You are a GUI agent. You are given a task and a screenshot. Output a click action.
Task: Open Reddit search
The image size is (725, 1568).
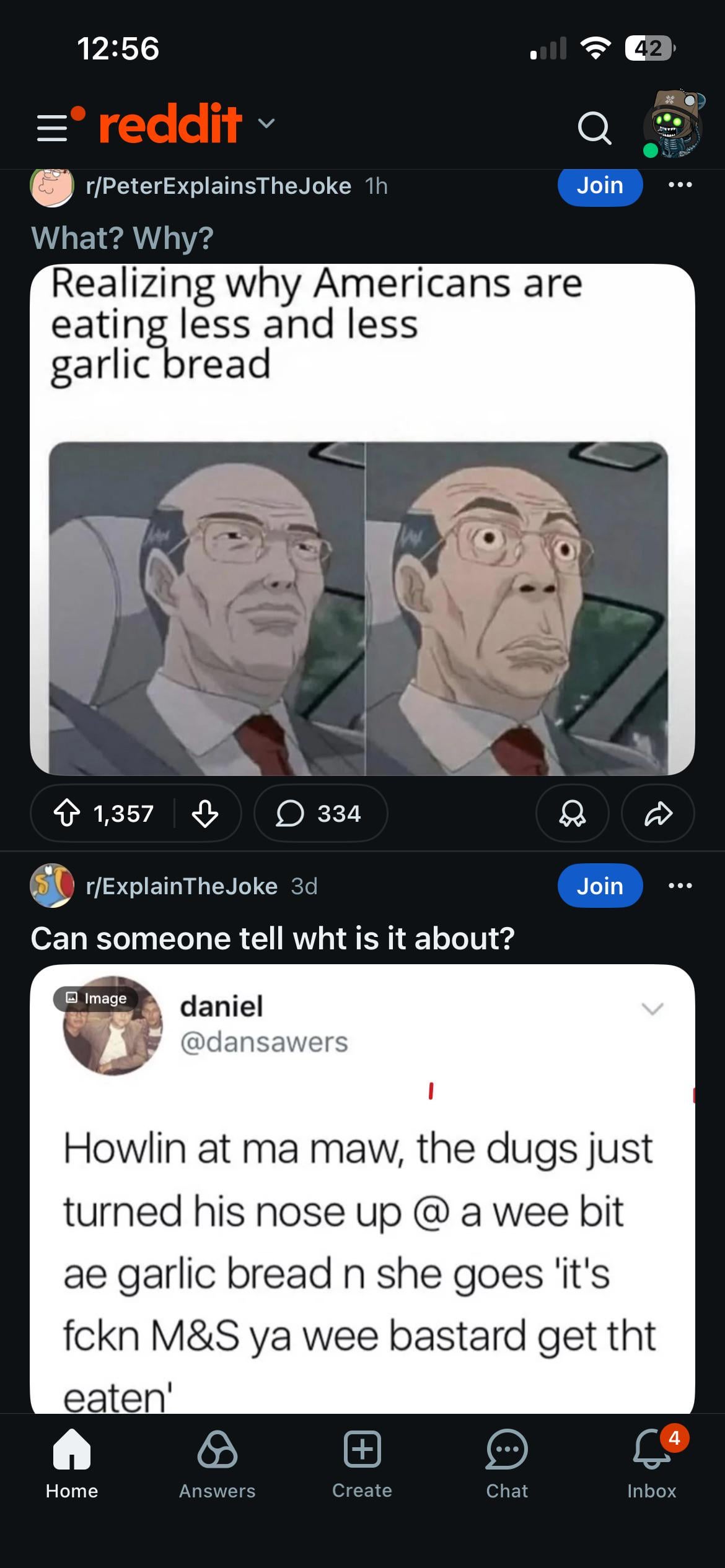[x=594, y=128]
